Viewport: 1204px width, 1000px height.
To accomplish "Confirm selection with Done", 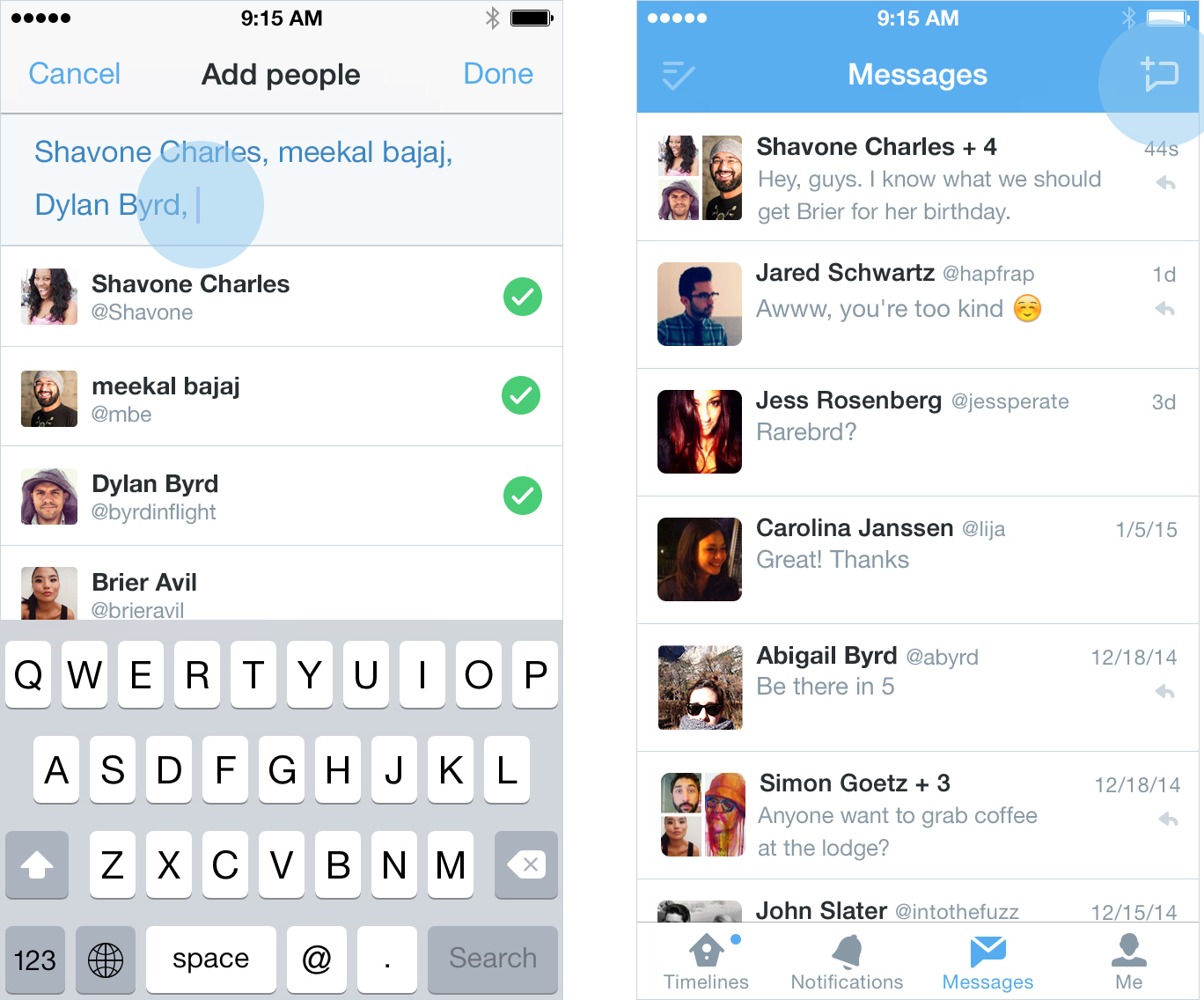I will pyautogui.click(x=497, y=74).
